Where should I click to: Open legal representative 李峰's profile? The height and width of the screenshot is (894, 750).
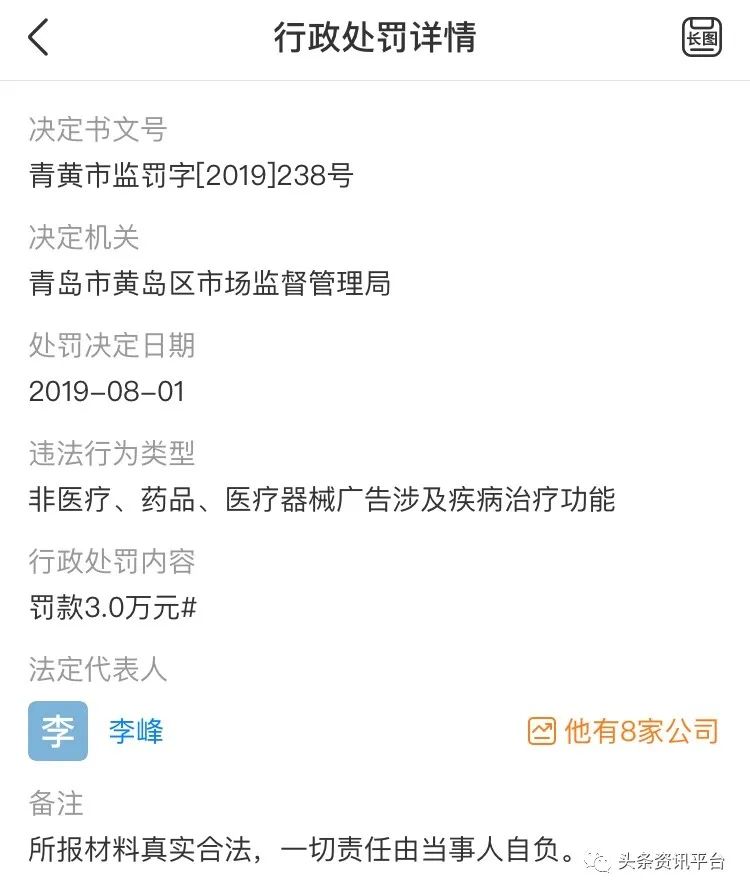point(135,731)
